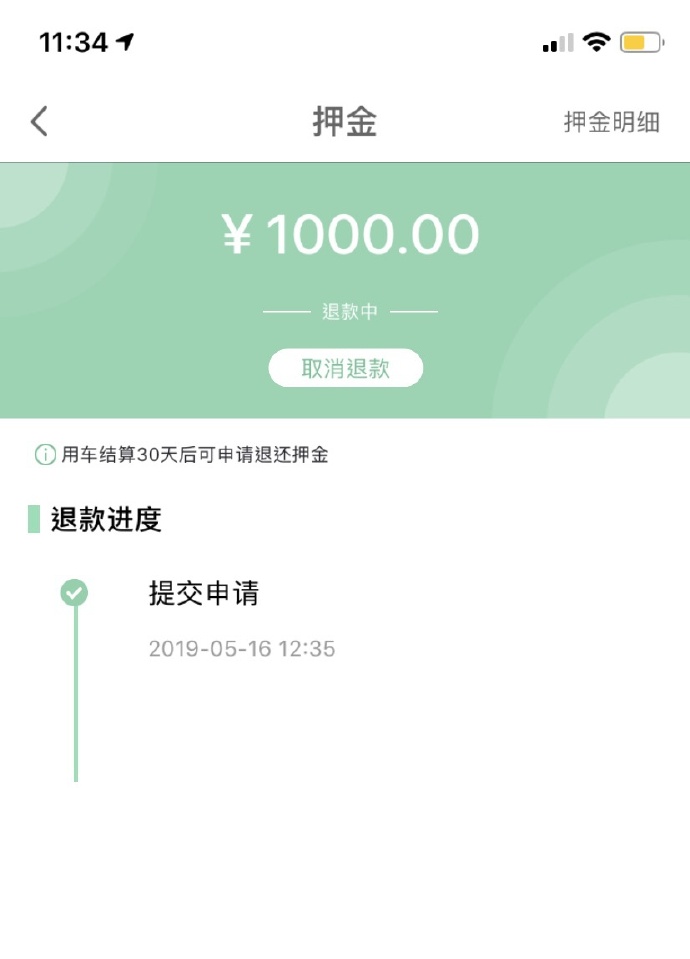This screenshot has height=959, width=690.
Task: Open 押金明细 deposit details
Action: tap(611, 122)
